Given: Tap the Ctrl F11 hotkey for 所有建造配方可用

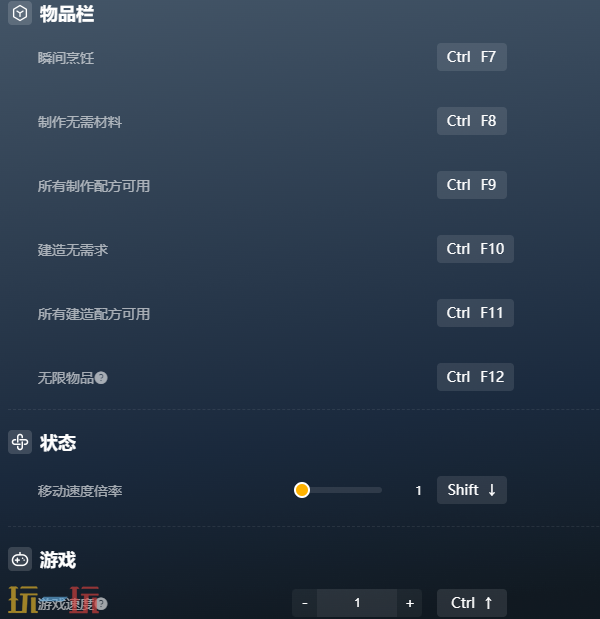Looking at the screenshot, I should tap(475, 313).
